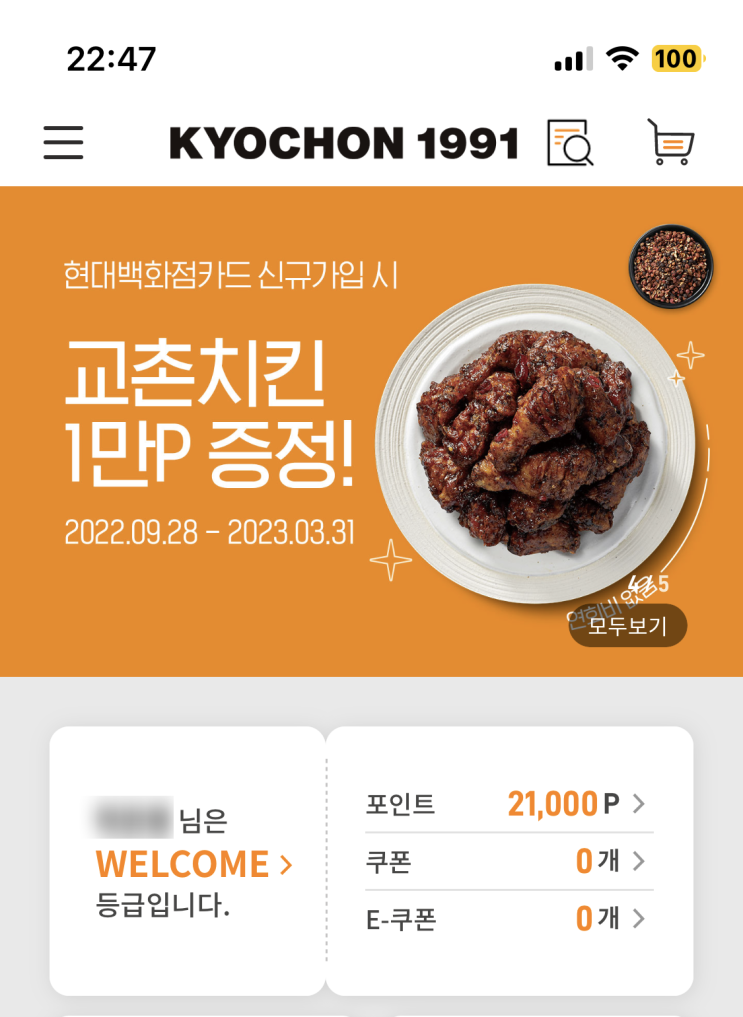Image resolution: width=743 pixels, height=1017 pixels.
Task: View WELCOME membership grade details
Action: pos(194,864)
